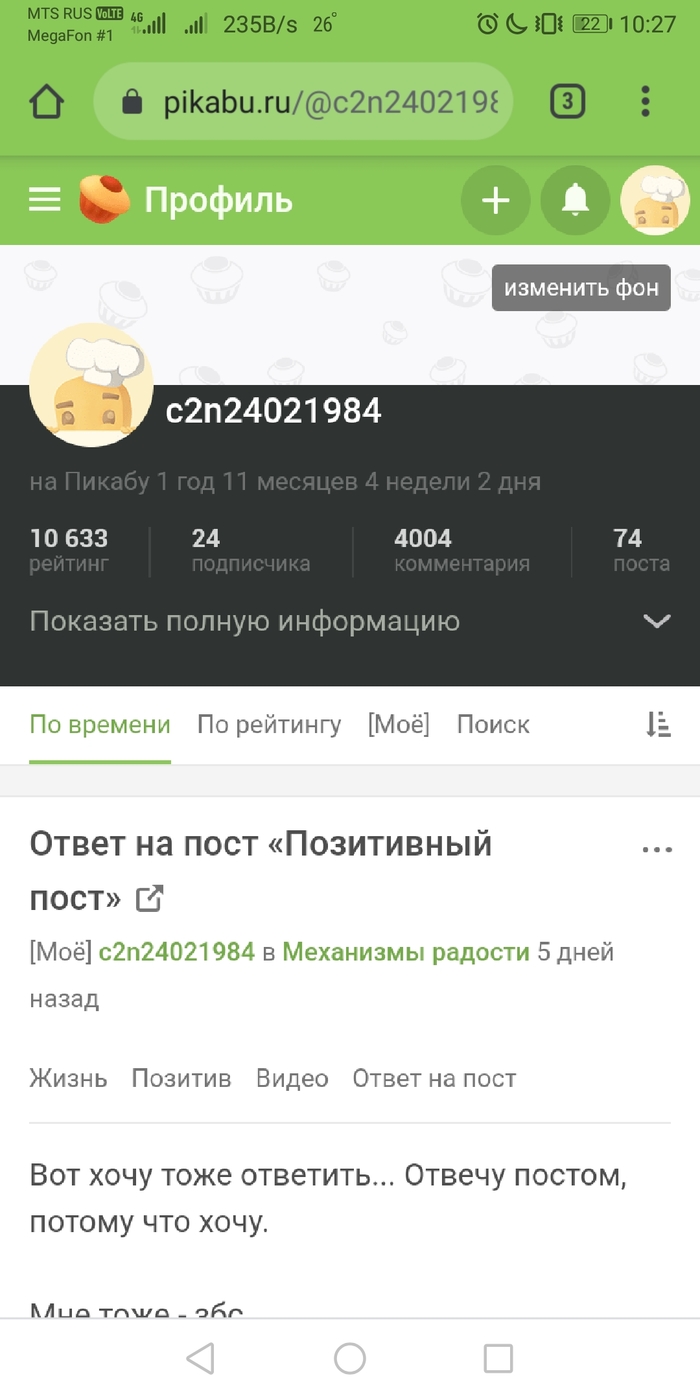
Task: Open the Pikabu hamburger menu
Action: pos(45,201)
